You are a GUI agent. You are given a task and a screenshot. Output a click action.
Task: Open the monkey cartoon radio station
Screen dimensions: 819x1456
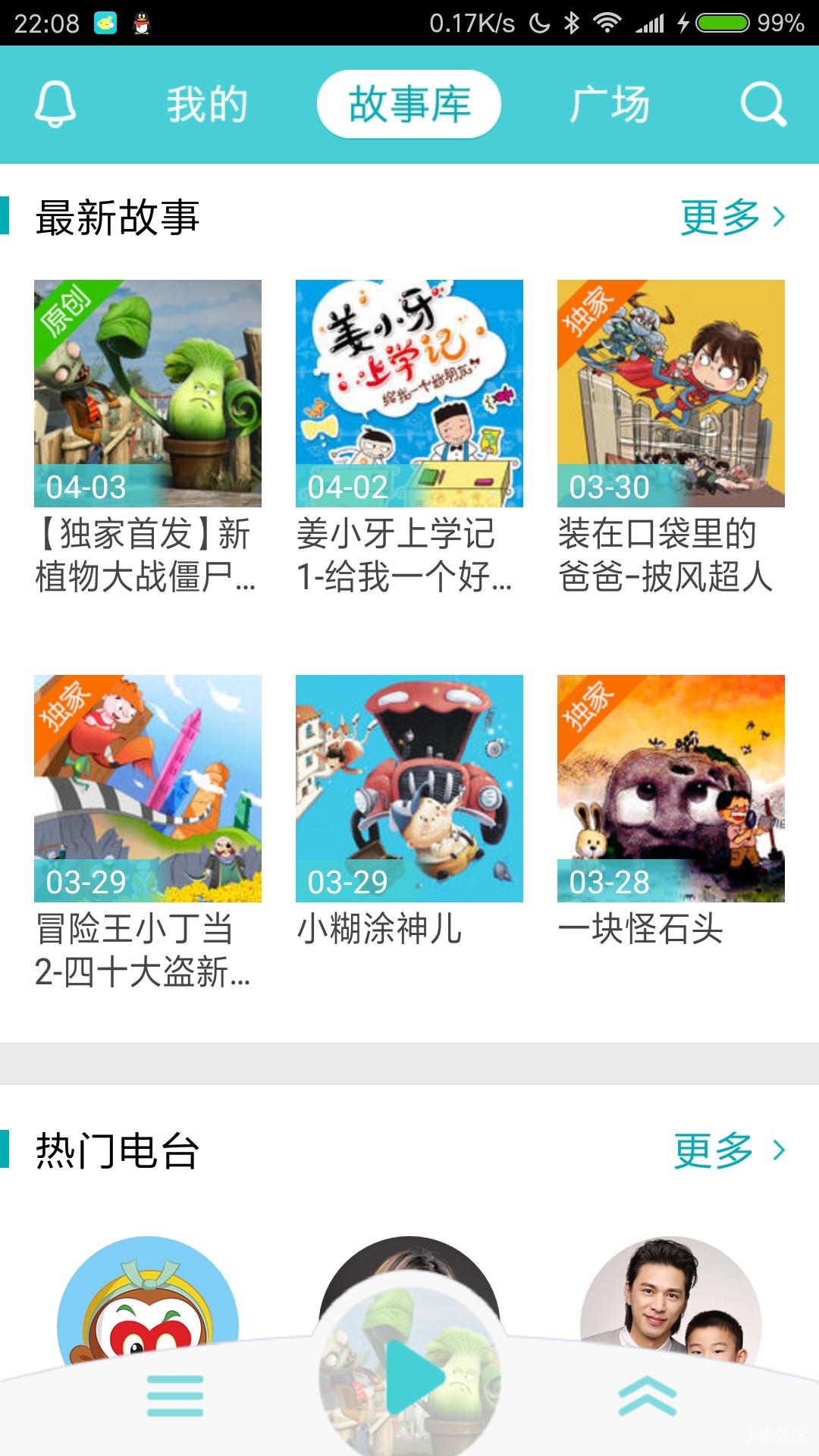[x=148, y=1301]
